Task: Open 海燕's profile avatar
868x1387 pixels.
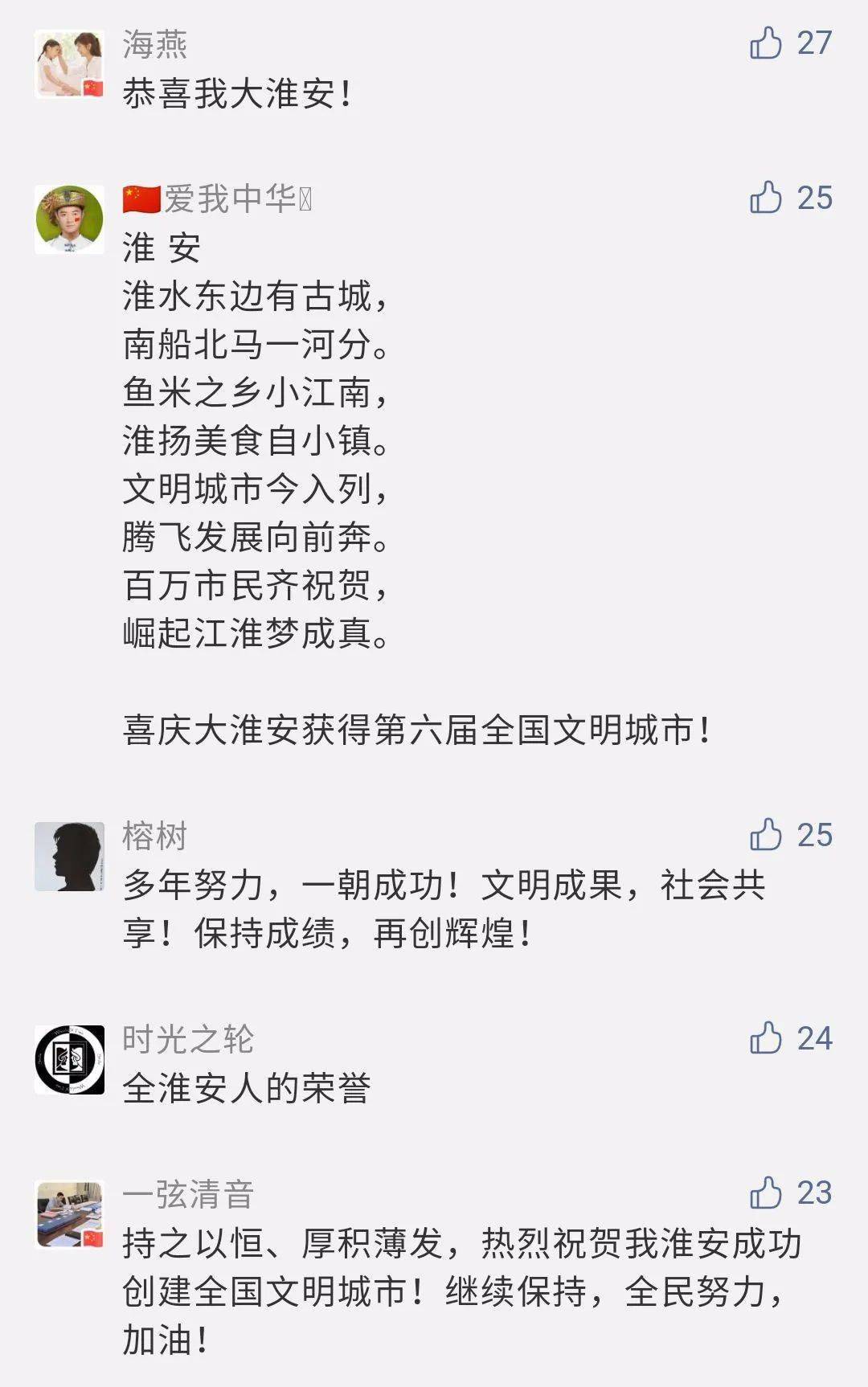Action: pyautogui.click(x=71, y=64)
